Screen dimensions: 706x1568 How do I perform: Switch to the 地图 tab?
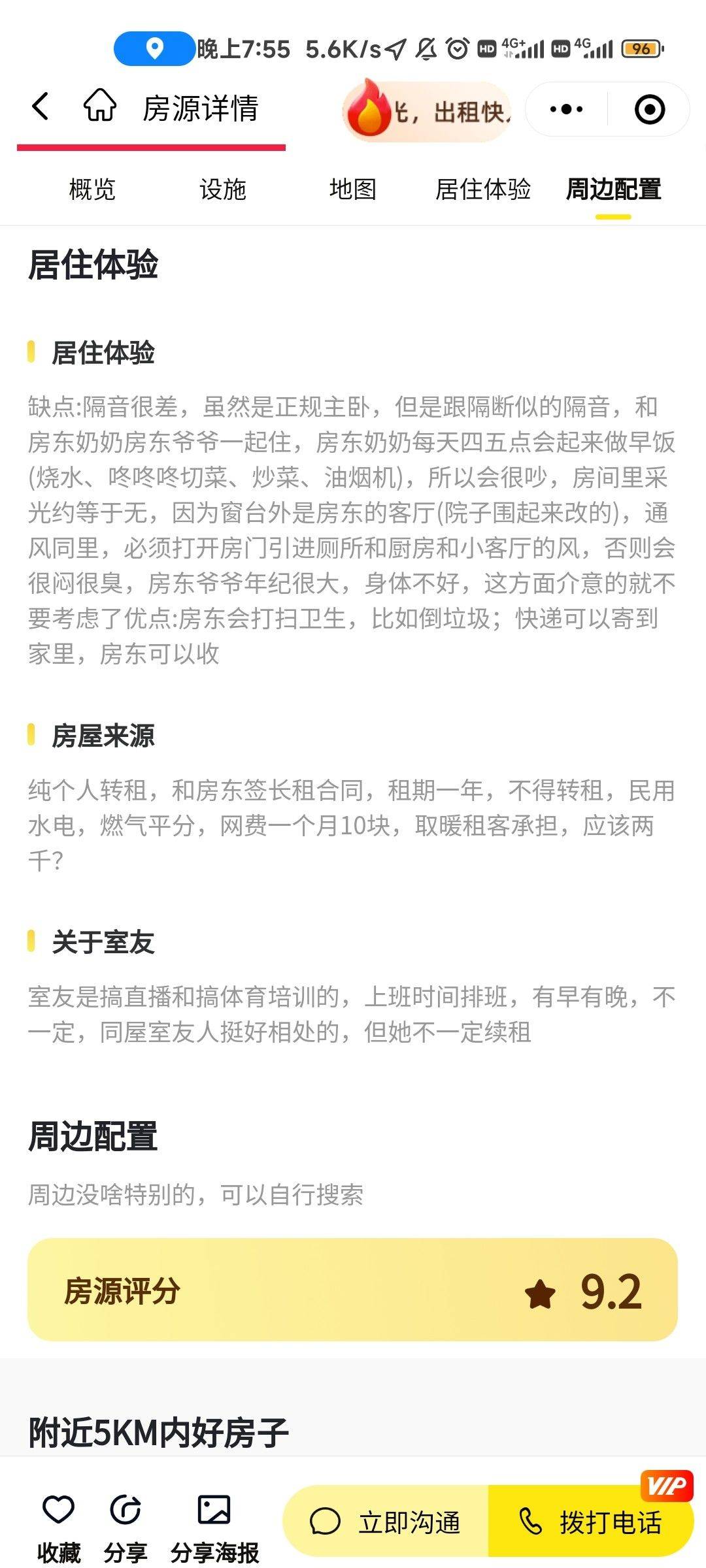coord(352,189)
